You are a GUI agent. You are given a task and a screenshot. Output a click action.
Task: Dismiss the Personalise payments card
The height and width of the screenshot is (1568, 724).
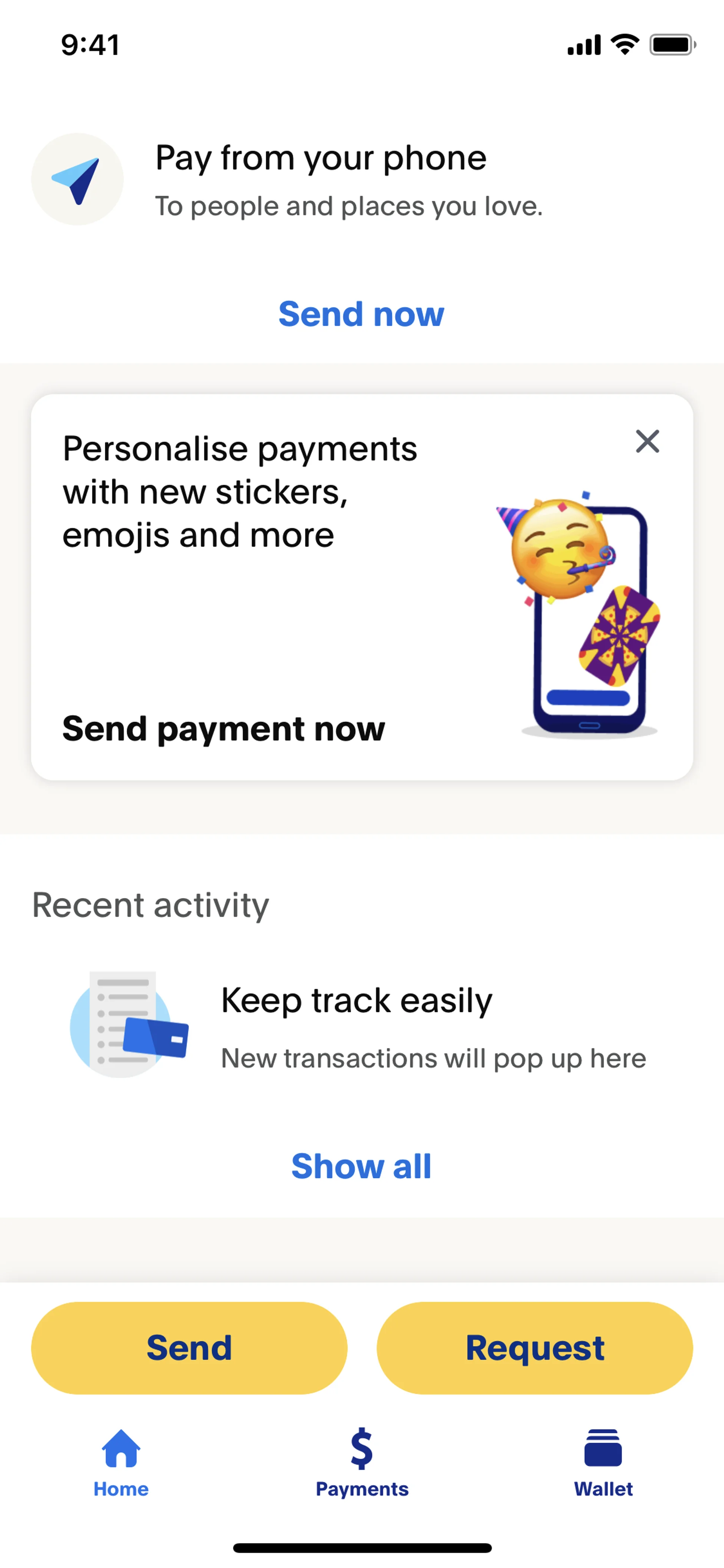point(647,441)
